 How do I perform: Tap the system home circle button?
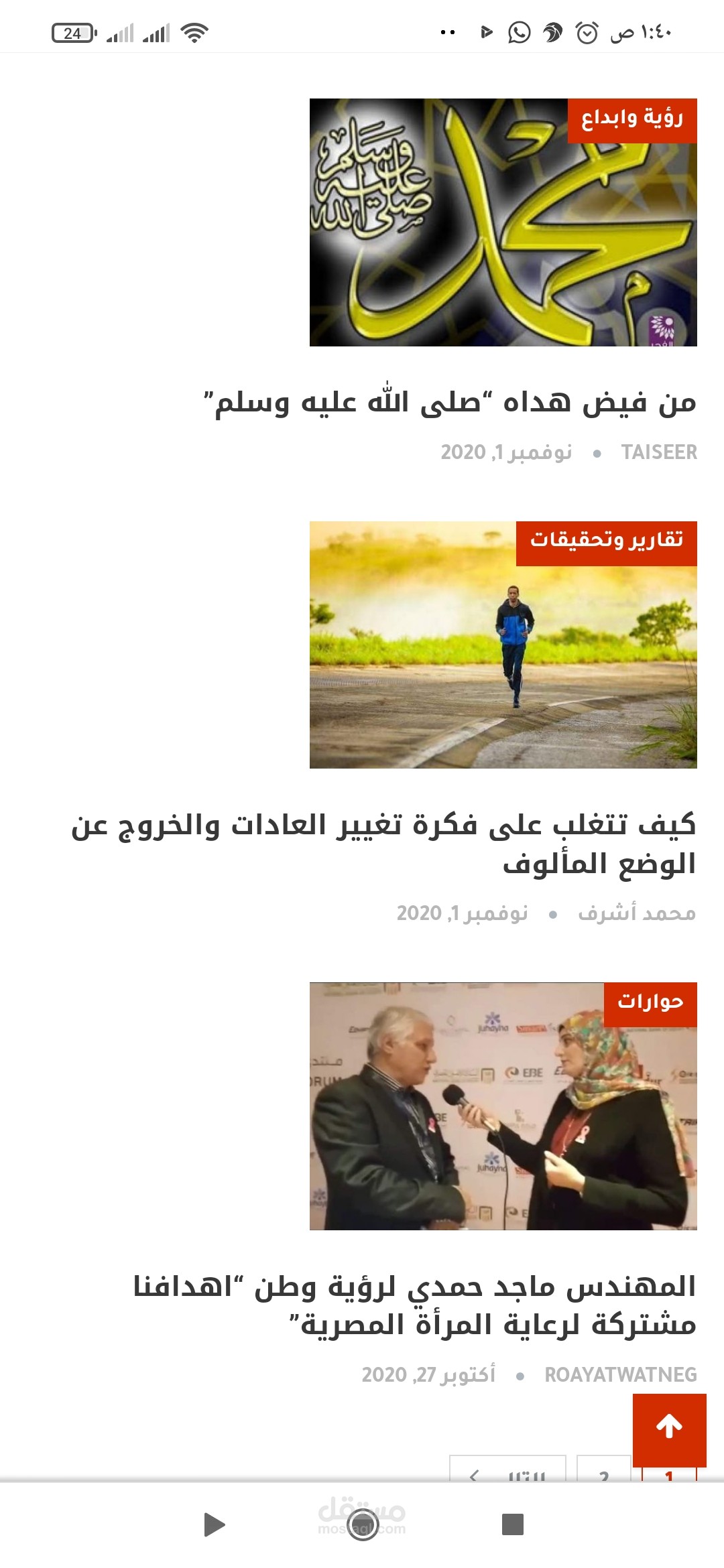point(363,1524)
